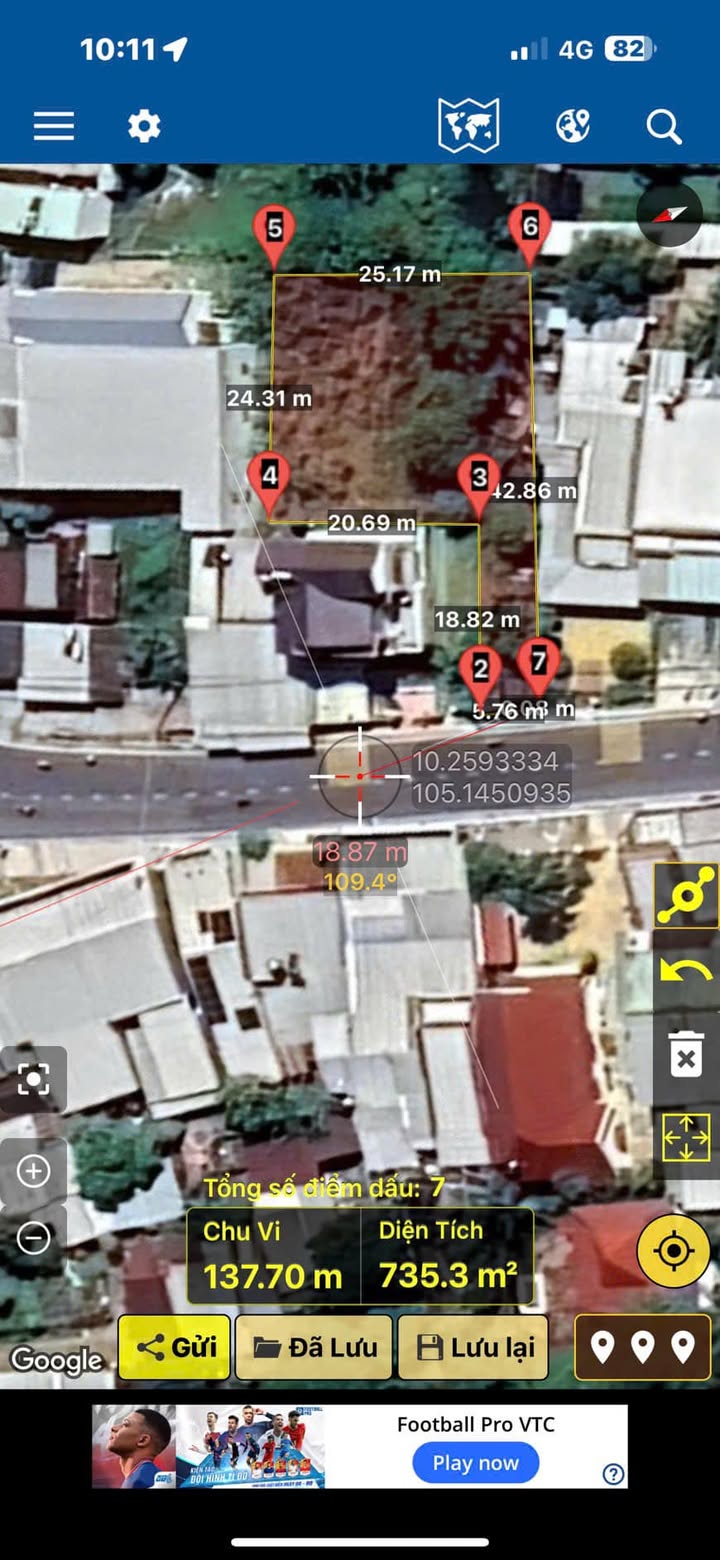Save measurement with Lưu lại

tap(474, 1347)
